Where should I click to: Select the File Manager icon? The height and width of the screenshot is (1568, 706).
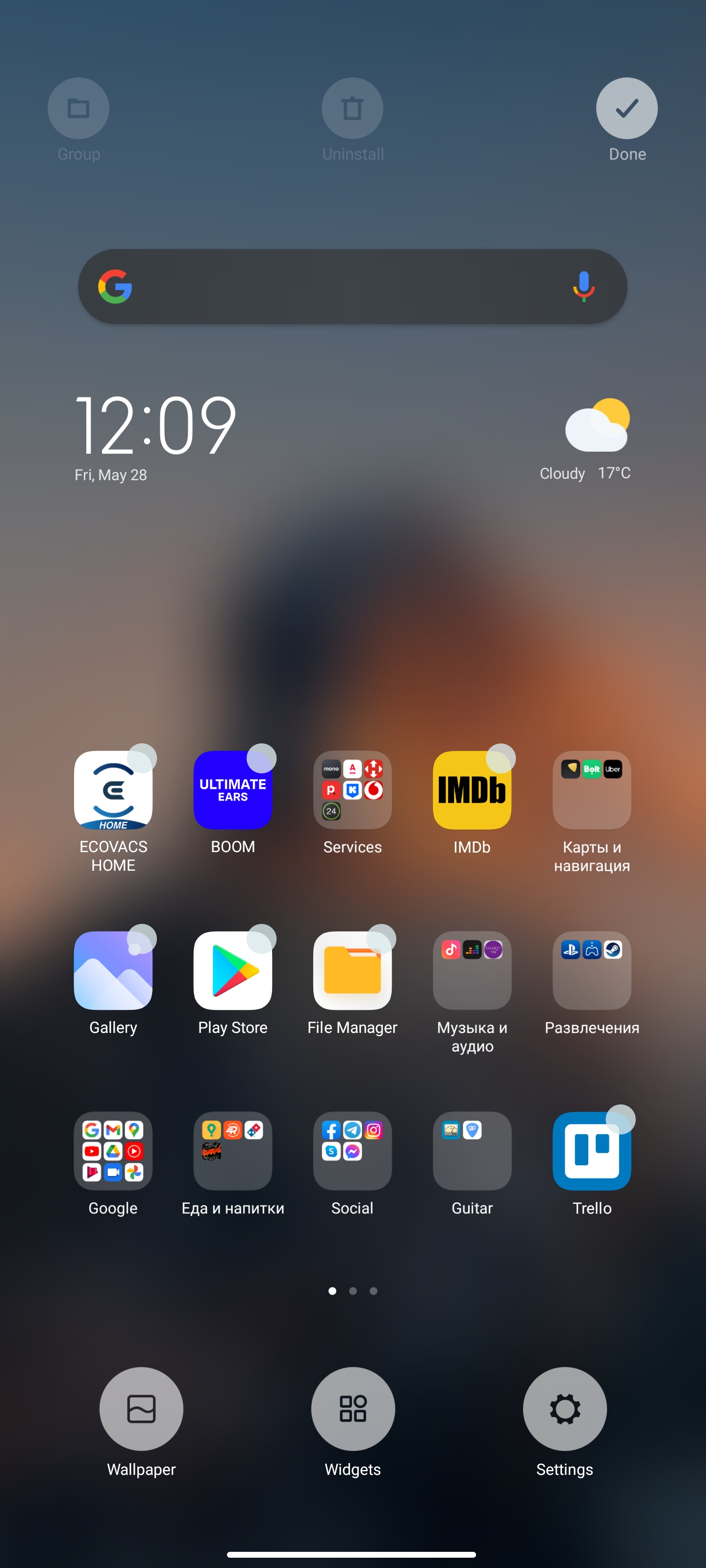(352, 970)
